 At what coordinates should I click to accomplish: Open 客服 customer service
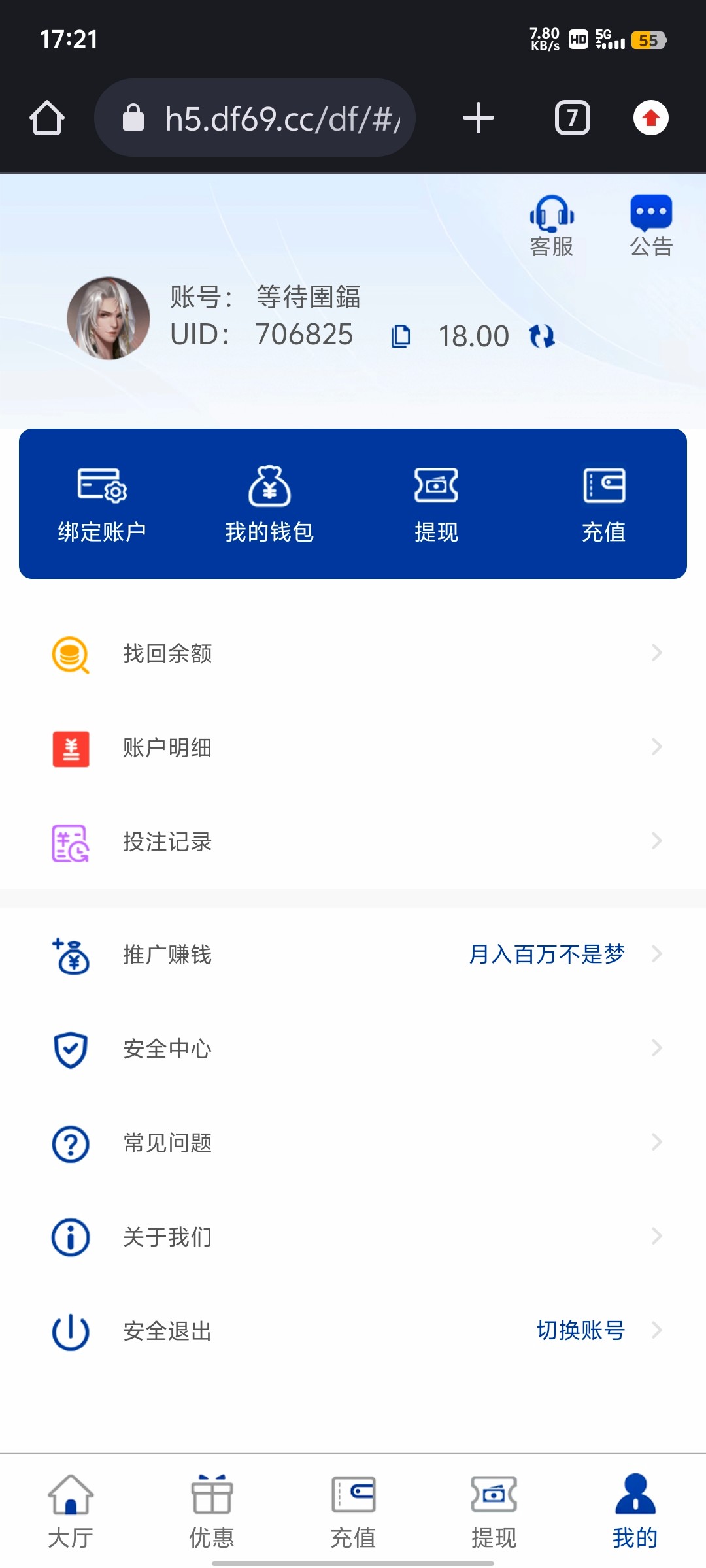552,225
